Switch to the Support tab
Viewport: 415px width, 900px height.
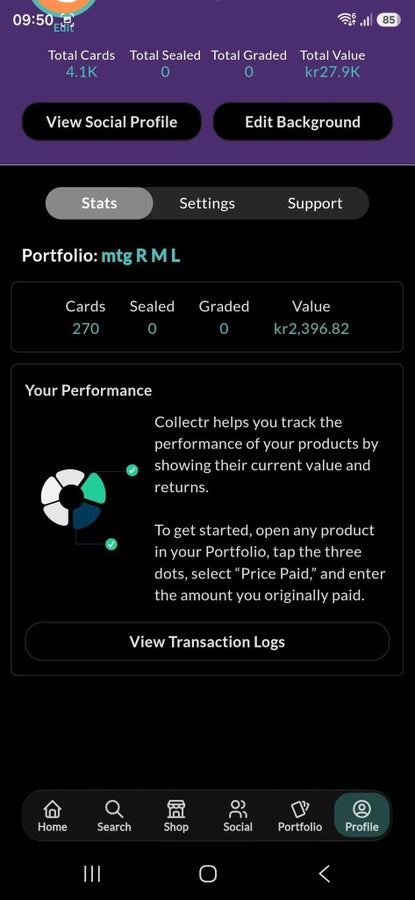315,203
